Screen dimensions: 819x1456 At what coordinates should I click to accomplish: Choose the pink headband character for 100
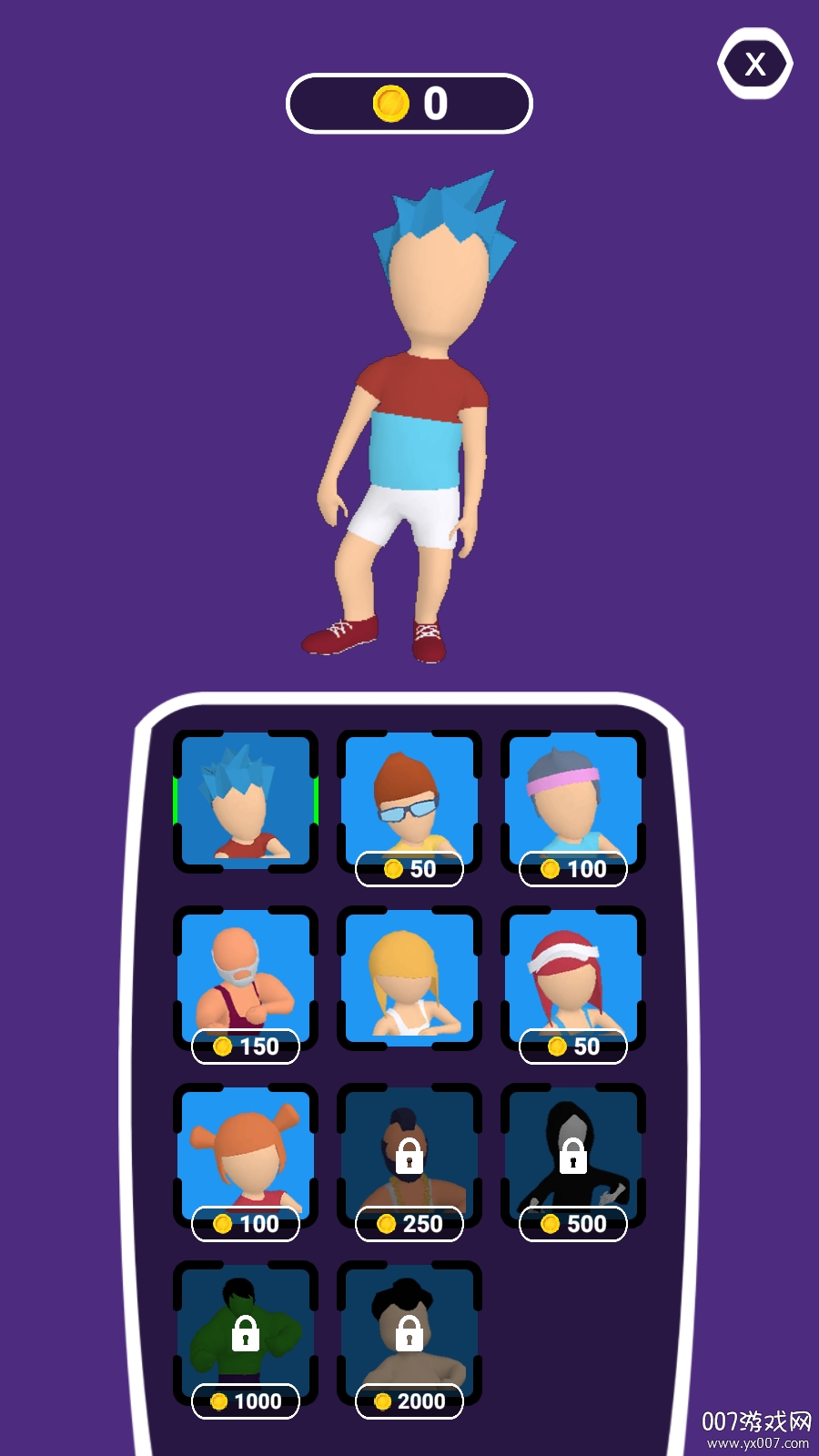pyautogui.click(x=573, y=801)
